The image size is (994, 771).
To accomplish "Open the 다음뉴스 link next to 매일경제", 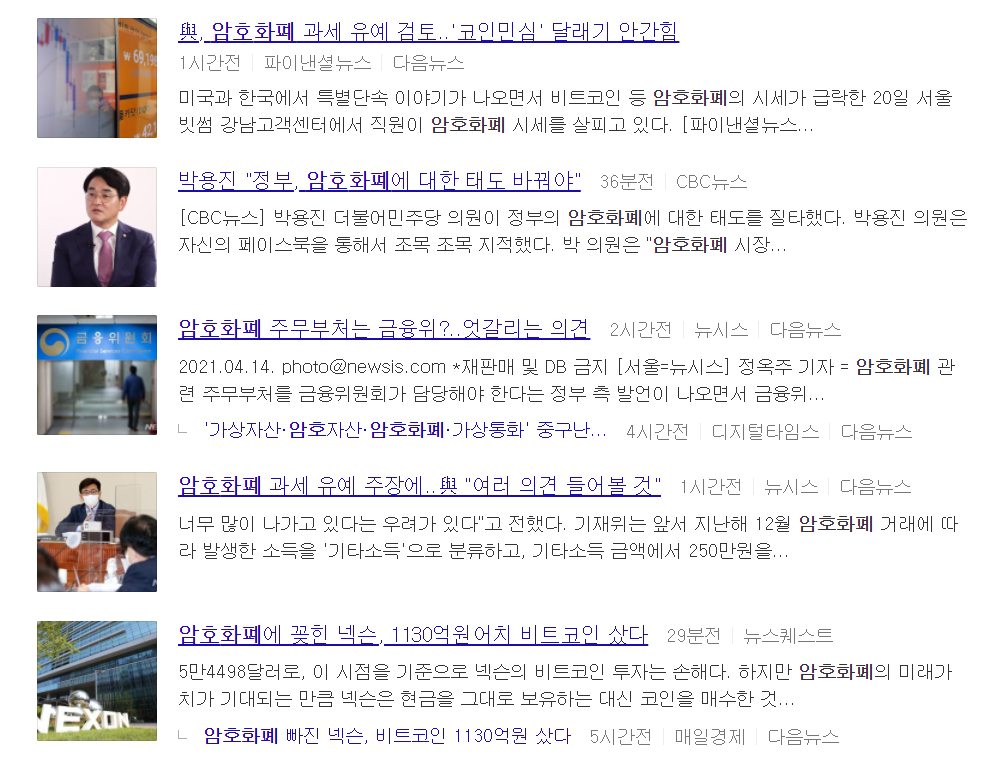I will [x=803, y=736].
